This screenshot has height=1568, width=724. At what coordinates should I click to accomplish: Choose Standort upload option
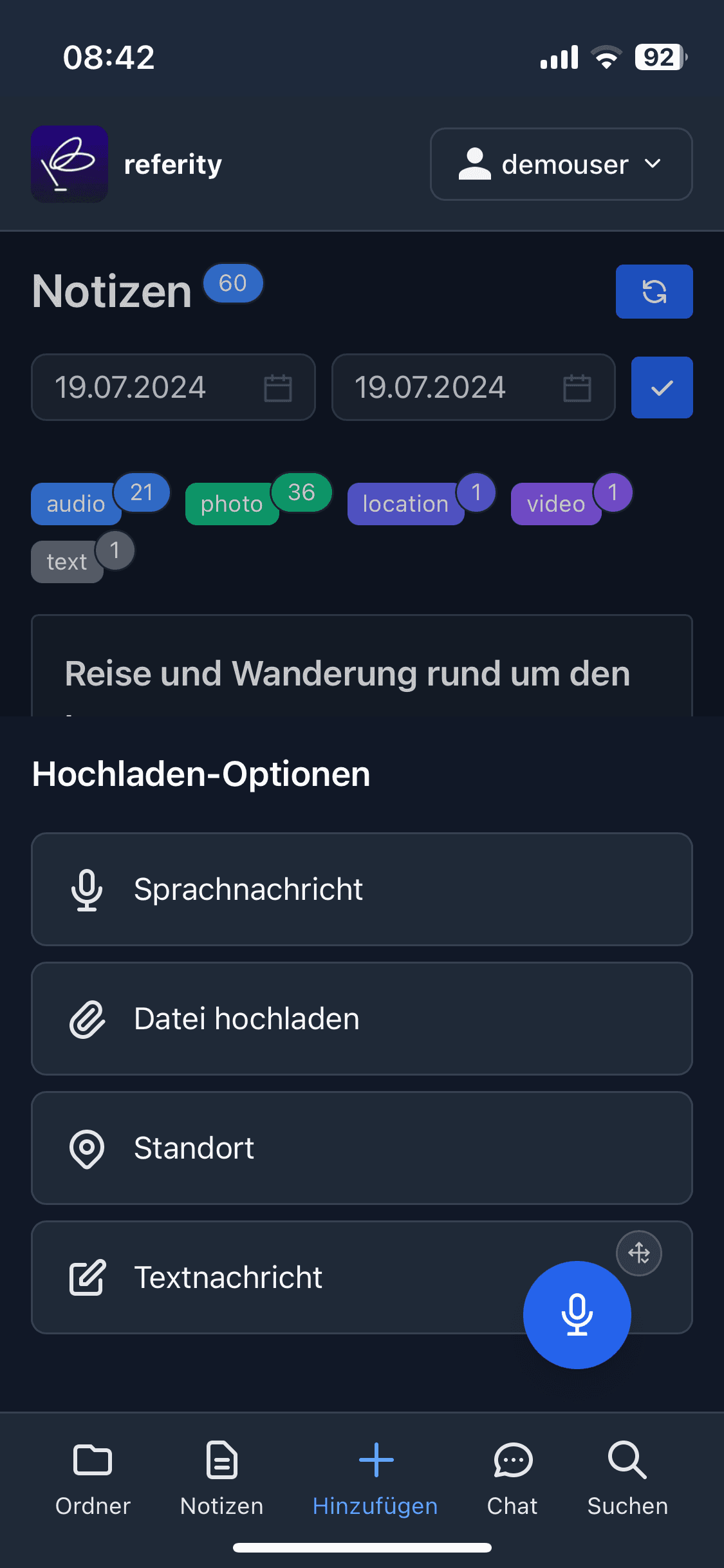click(362, 1148)
